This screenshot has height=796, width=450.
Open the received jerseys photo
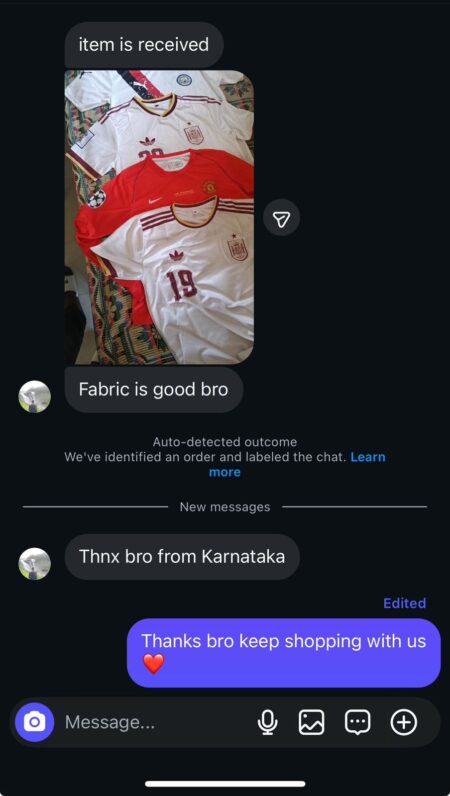[159, 217]
